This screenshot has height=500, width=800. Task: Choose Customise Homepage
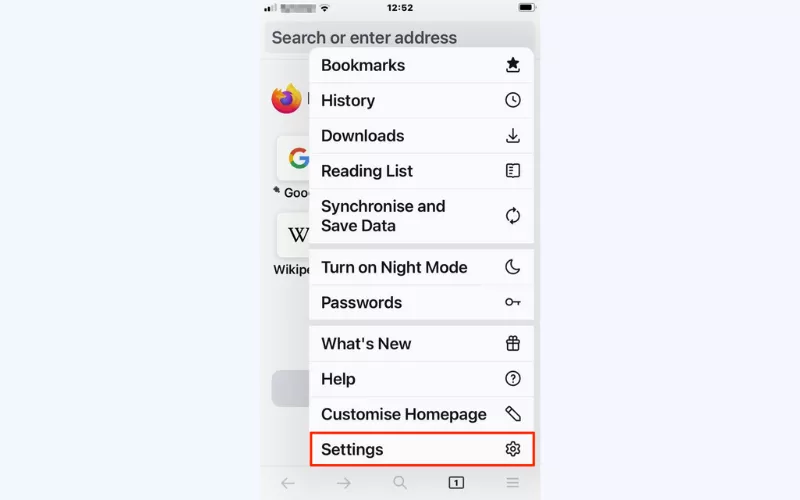click(x=420, y=414)
